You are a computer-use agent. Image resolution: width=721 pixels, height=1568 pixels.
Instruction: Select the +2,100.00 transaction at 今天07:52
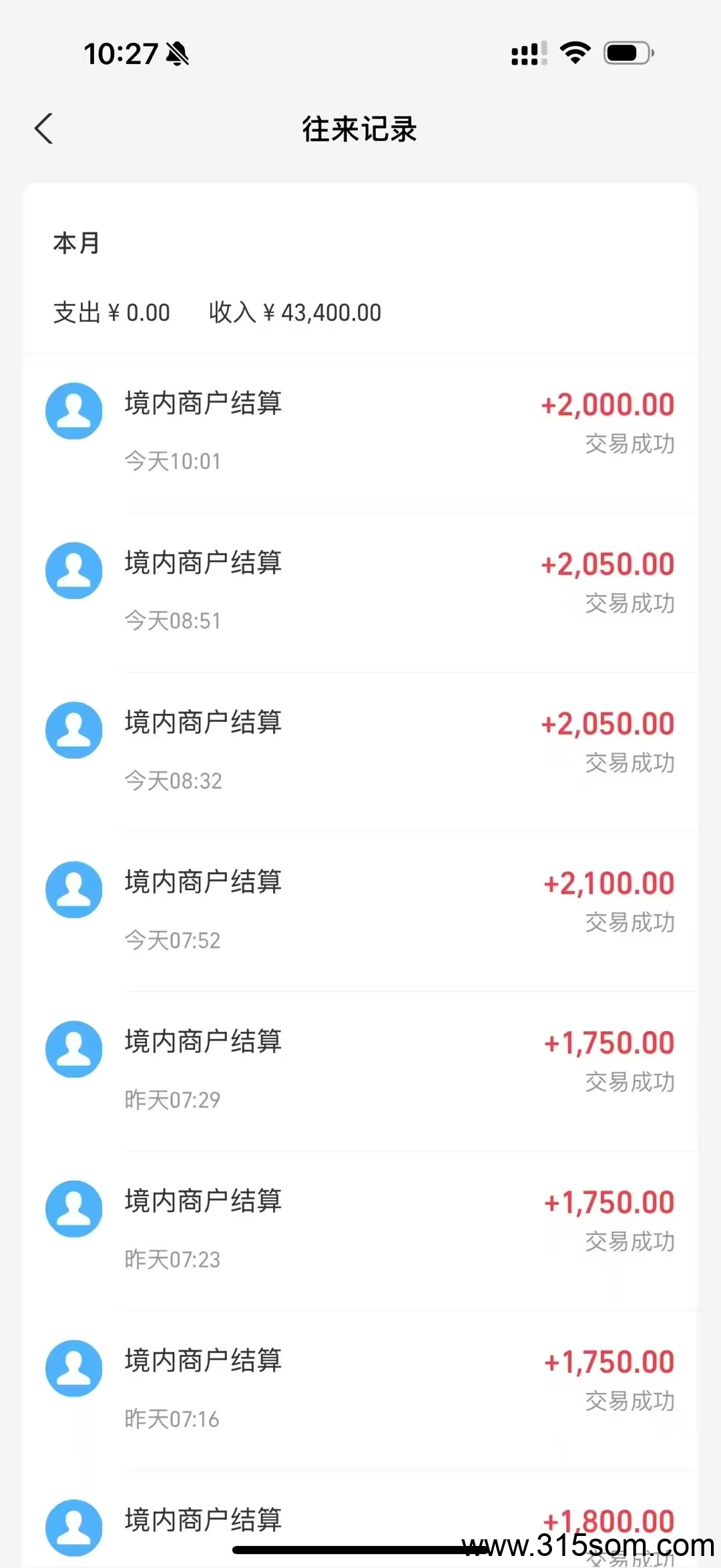pos(359,910)
